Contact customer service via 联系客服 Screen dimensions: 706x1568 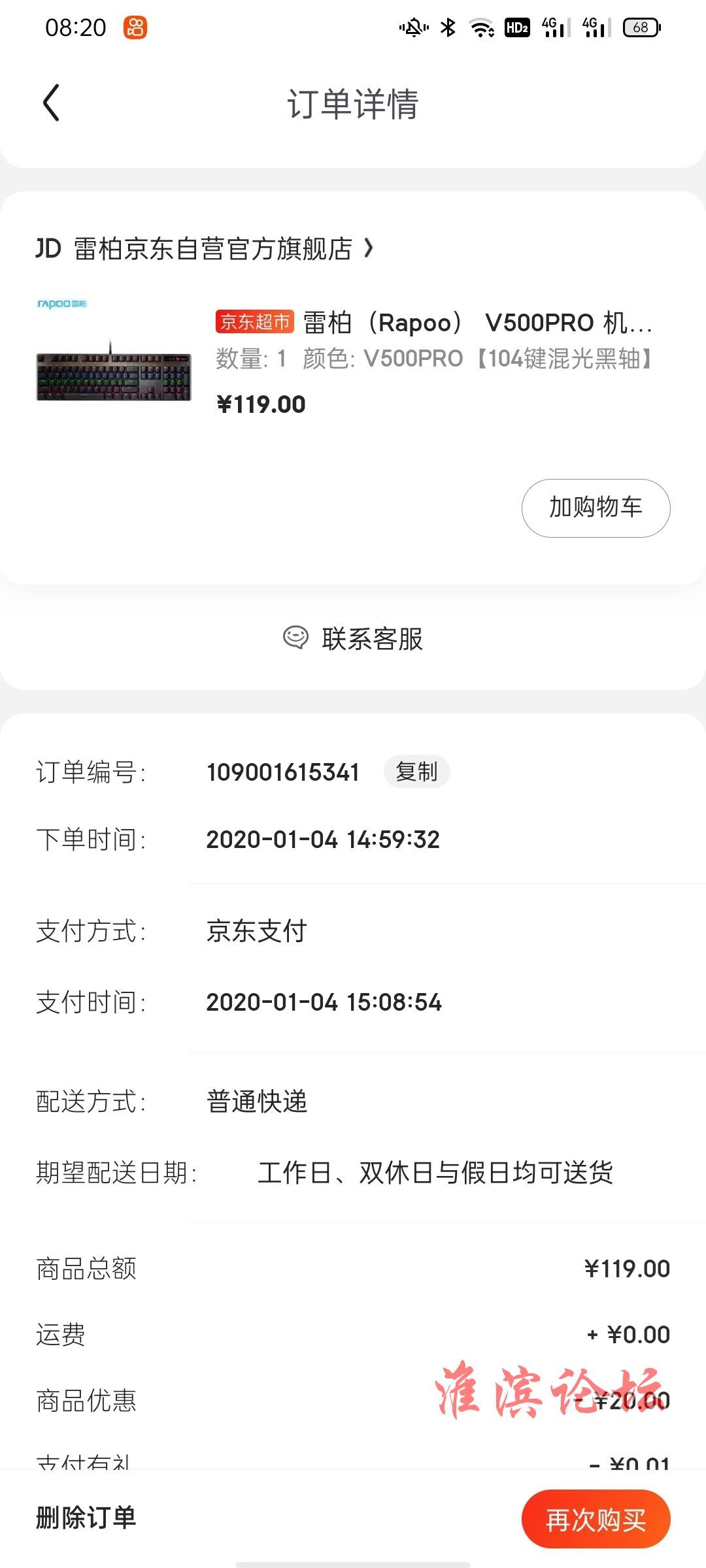(x=353, y=638)
